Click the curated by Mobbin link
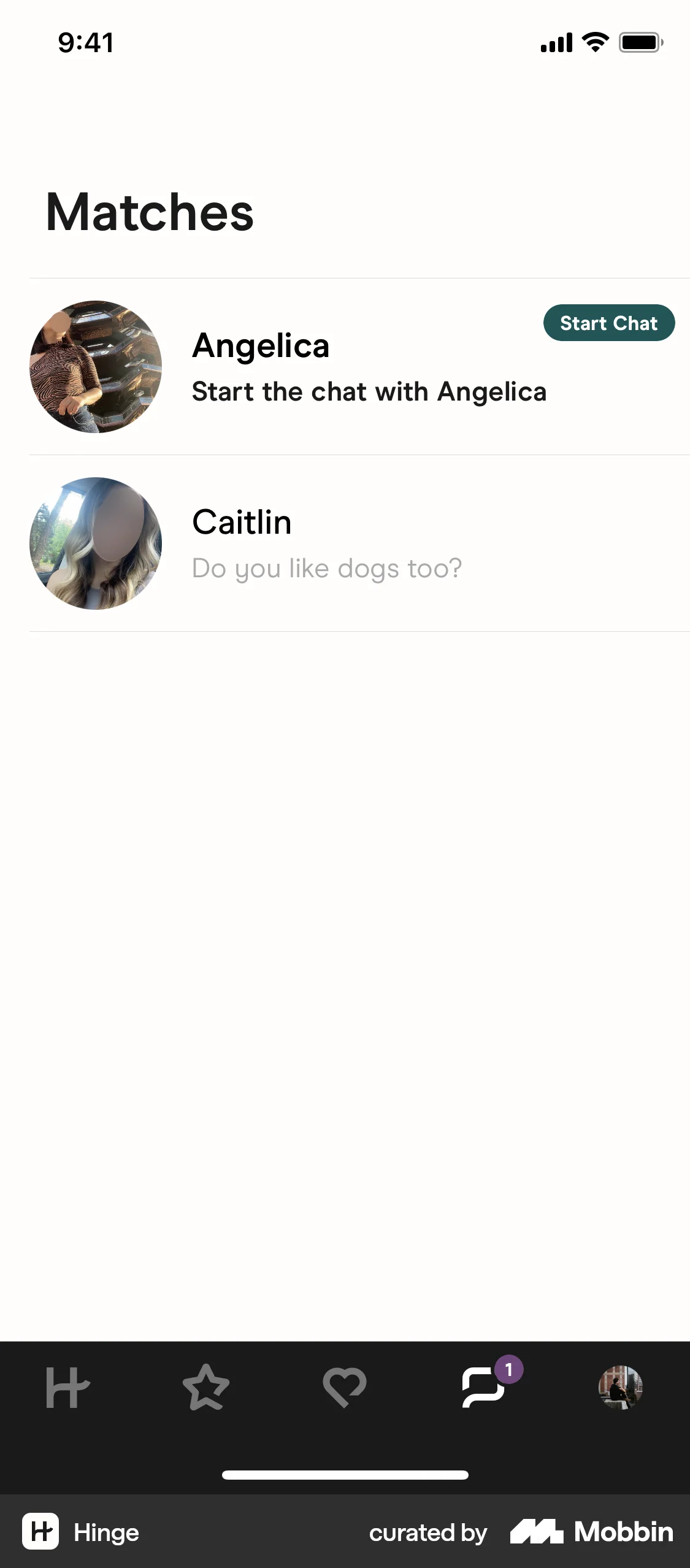690x1568 pixels. 428,1532
